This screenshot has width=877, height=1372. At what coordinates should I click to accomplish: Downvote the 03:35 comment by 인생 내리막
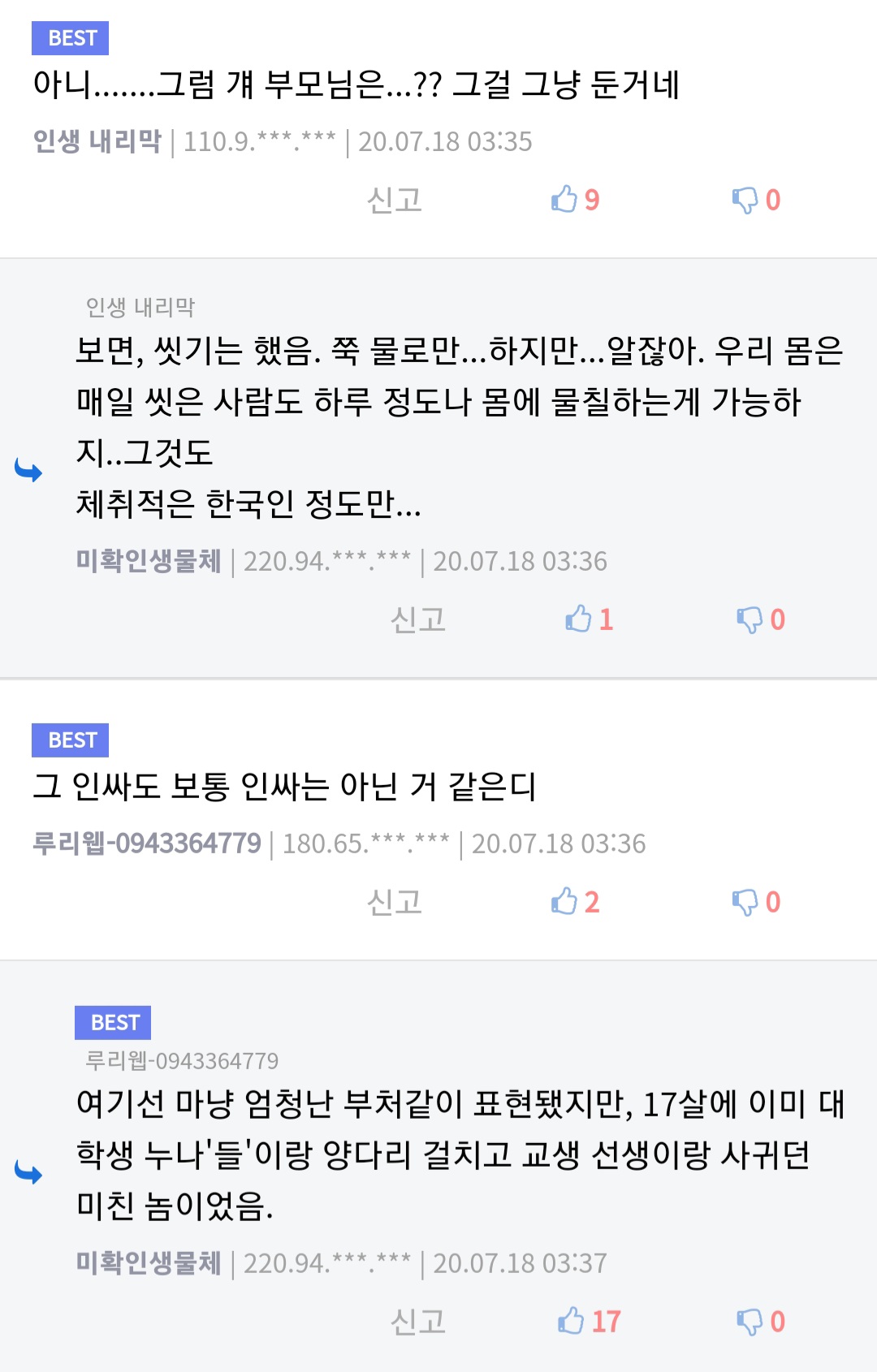755,200
